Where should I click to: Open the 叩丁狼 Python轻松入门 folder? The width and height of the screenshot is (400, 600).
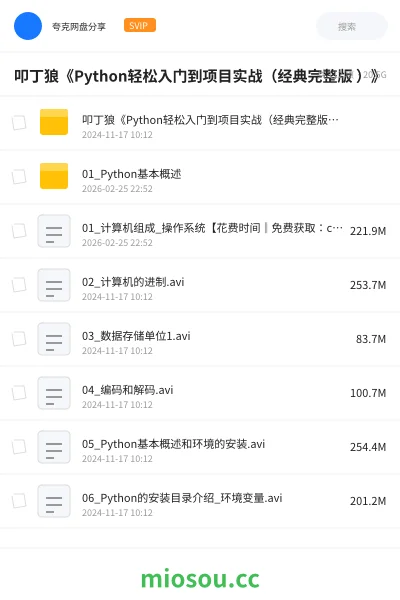pos(200,123)
